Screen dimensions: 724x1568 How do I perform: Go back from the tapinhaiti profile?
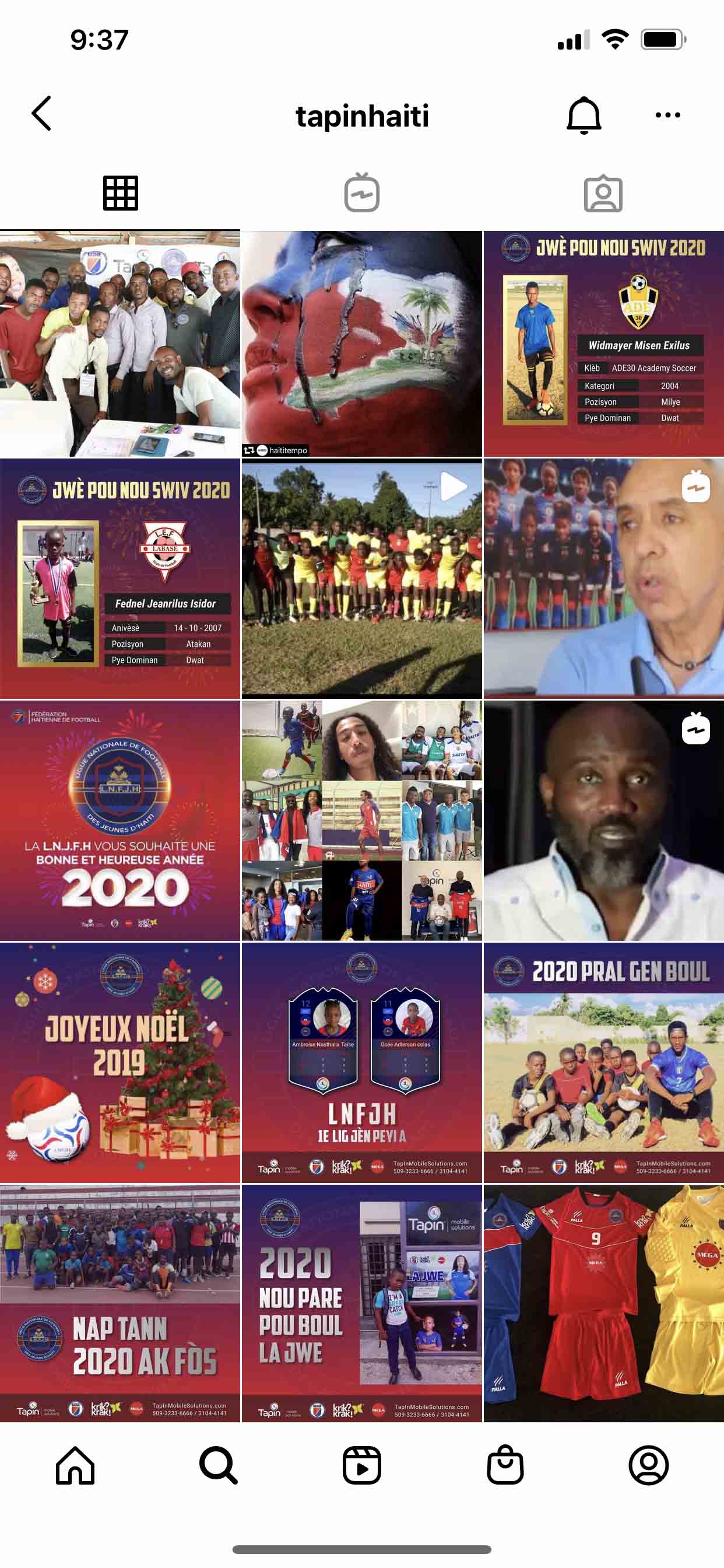[x=41, y=114]
